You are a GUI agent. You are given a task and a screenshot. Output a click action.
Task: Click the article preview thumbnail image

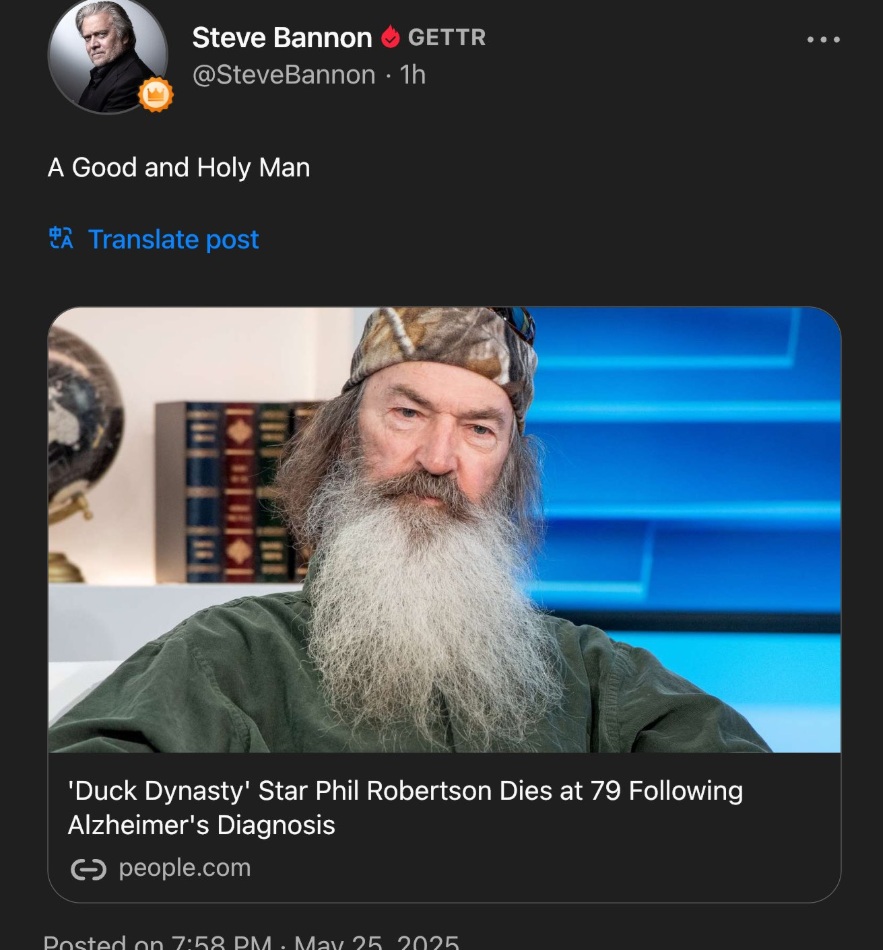441,530
